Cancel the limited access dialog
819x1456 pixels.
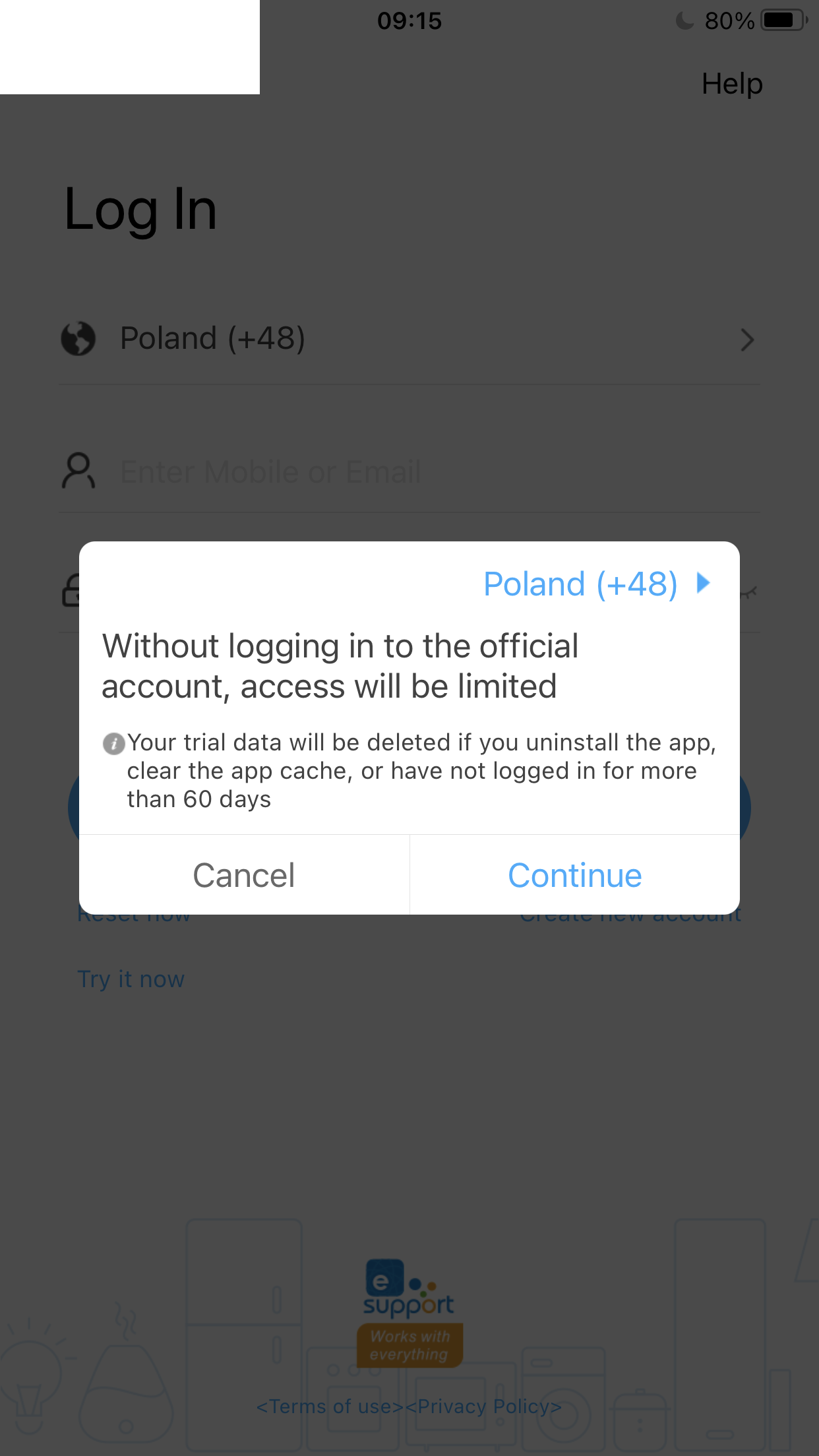pos(244,875)
